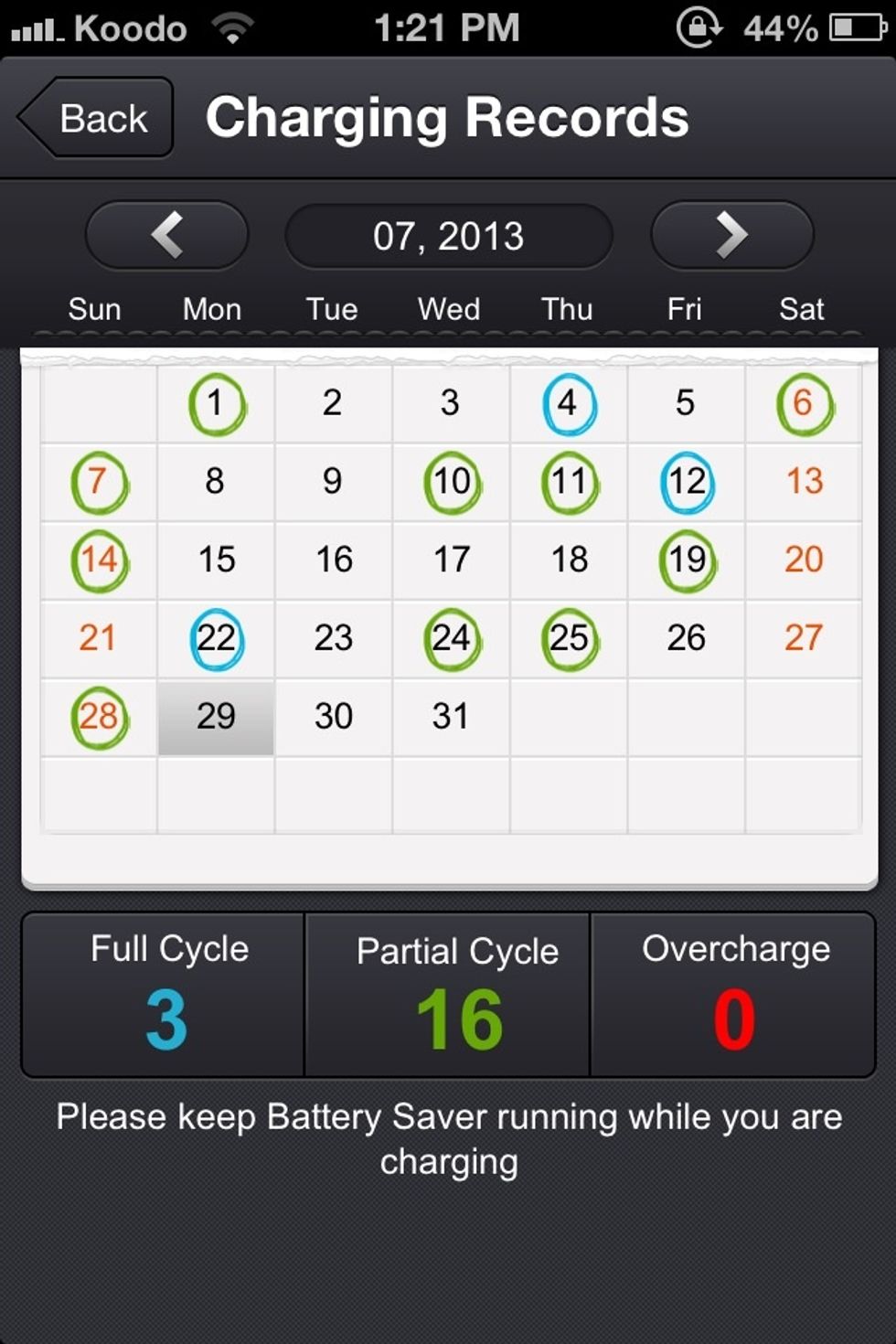Image resolution: width=896 pixels, height=1344 pixels.
Task: Select the green-circled partial cycle on July 10
Action: [x=450, y=484]
